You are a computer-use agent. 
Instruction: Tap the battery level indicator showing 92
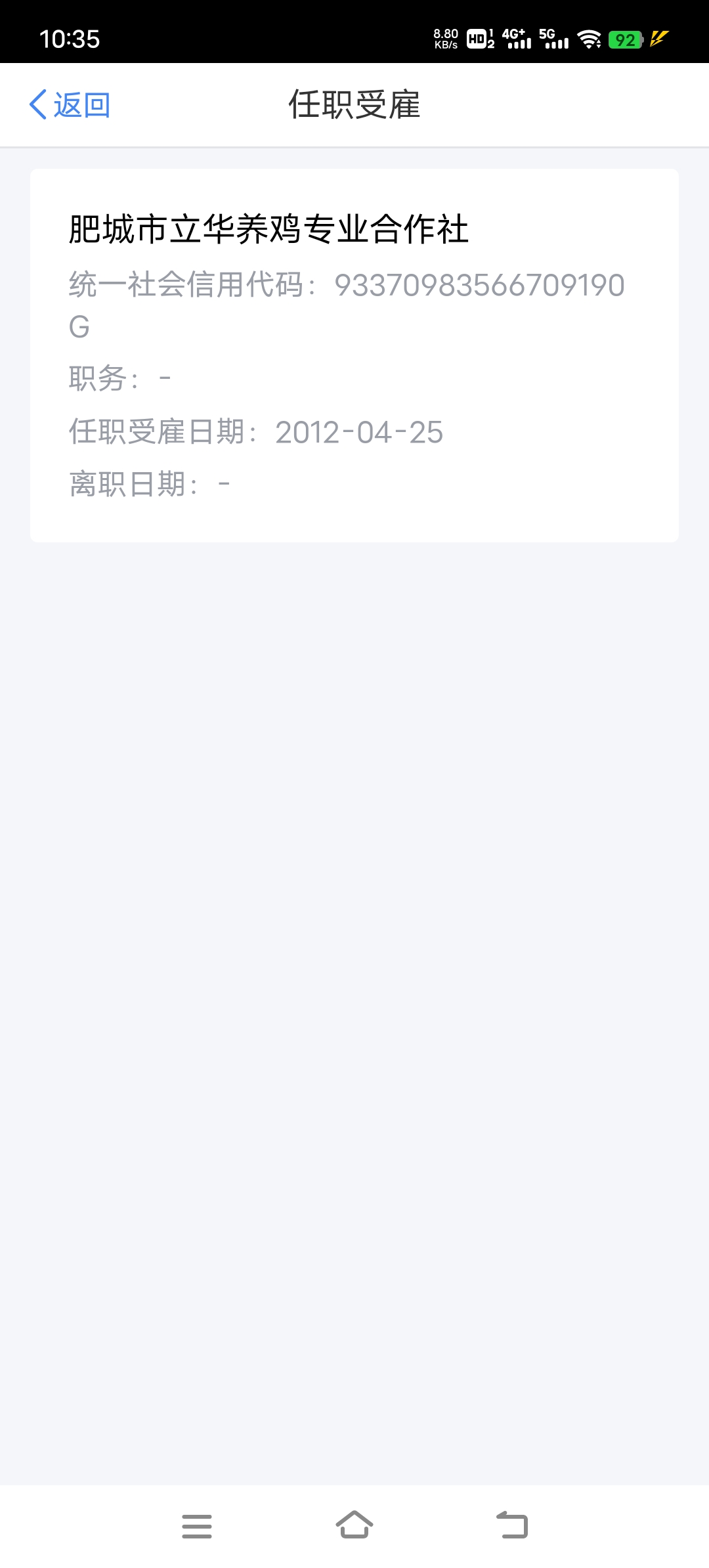click(626, 39)
